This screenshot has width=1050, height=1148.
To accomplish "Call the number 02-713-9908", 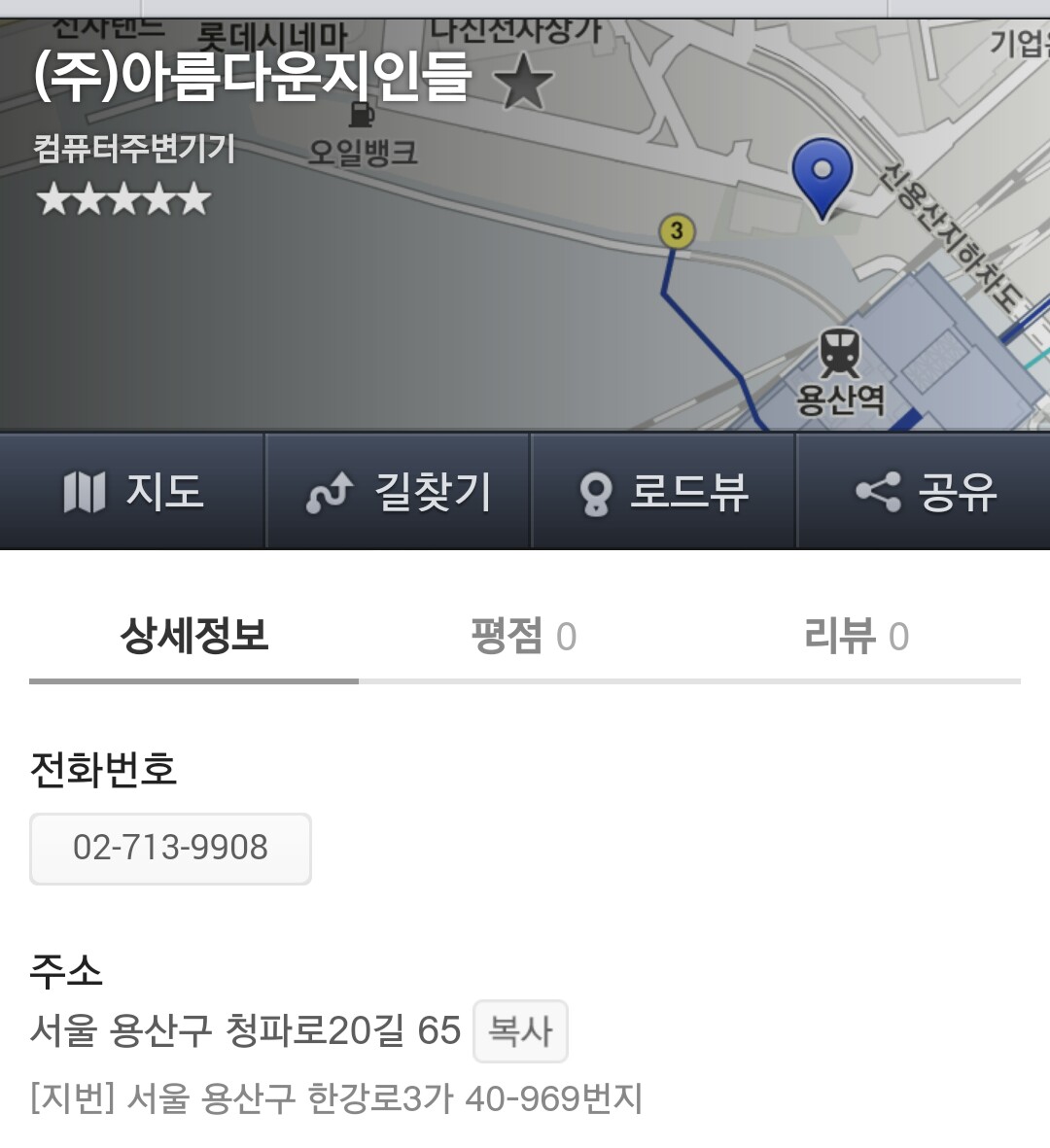I will click(170, 849).
